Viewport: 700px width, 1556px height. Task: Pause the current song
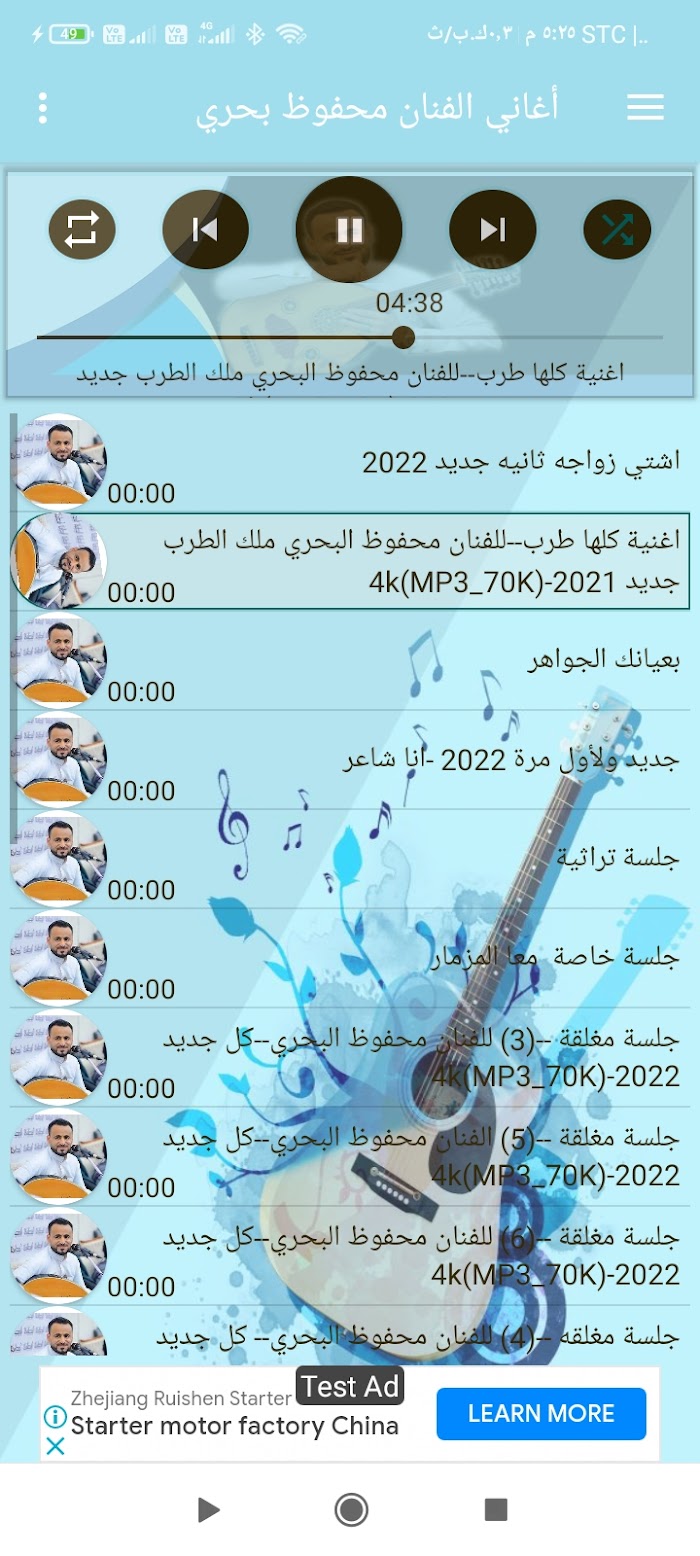point(349,230)
